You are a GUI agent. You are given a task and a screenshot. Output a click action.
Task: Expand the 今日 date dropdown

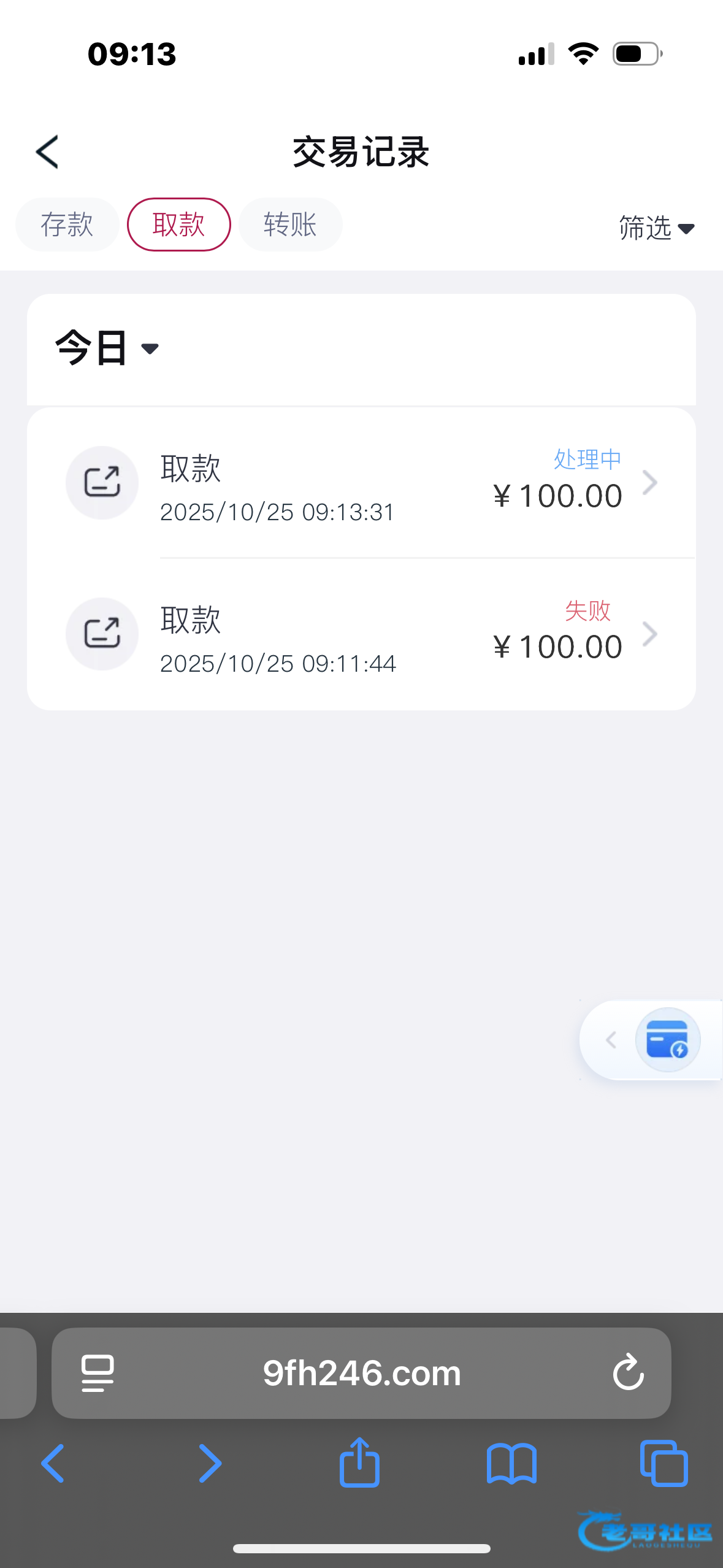point(107,348)
